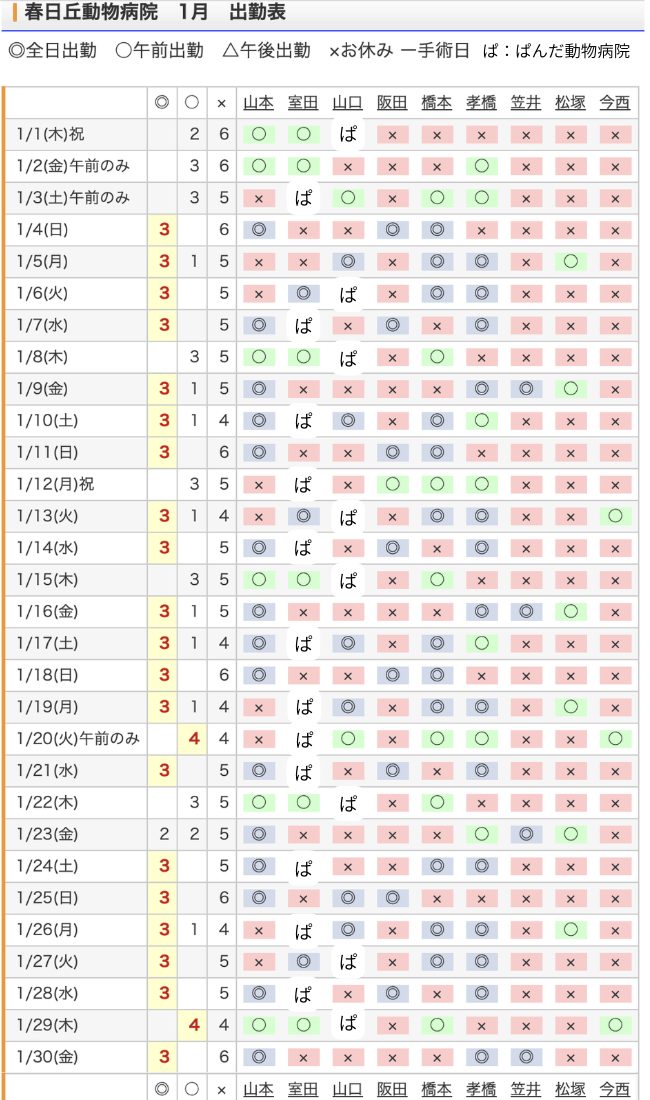Open 笠井 link in top header row
Viewport: 650px width, 1100px height.
(526, 103)
